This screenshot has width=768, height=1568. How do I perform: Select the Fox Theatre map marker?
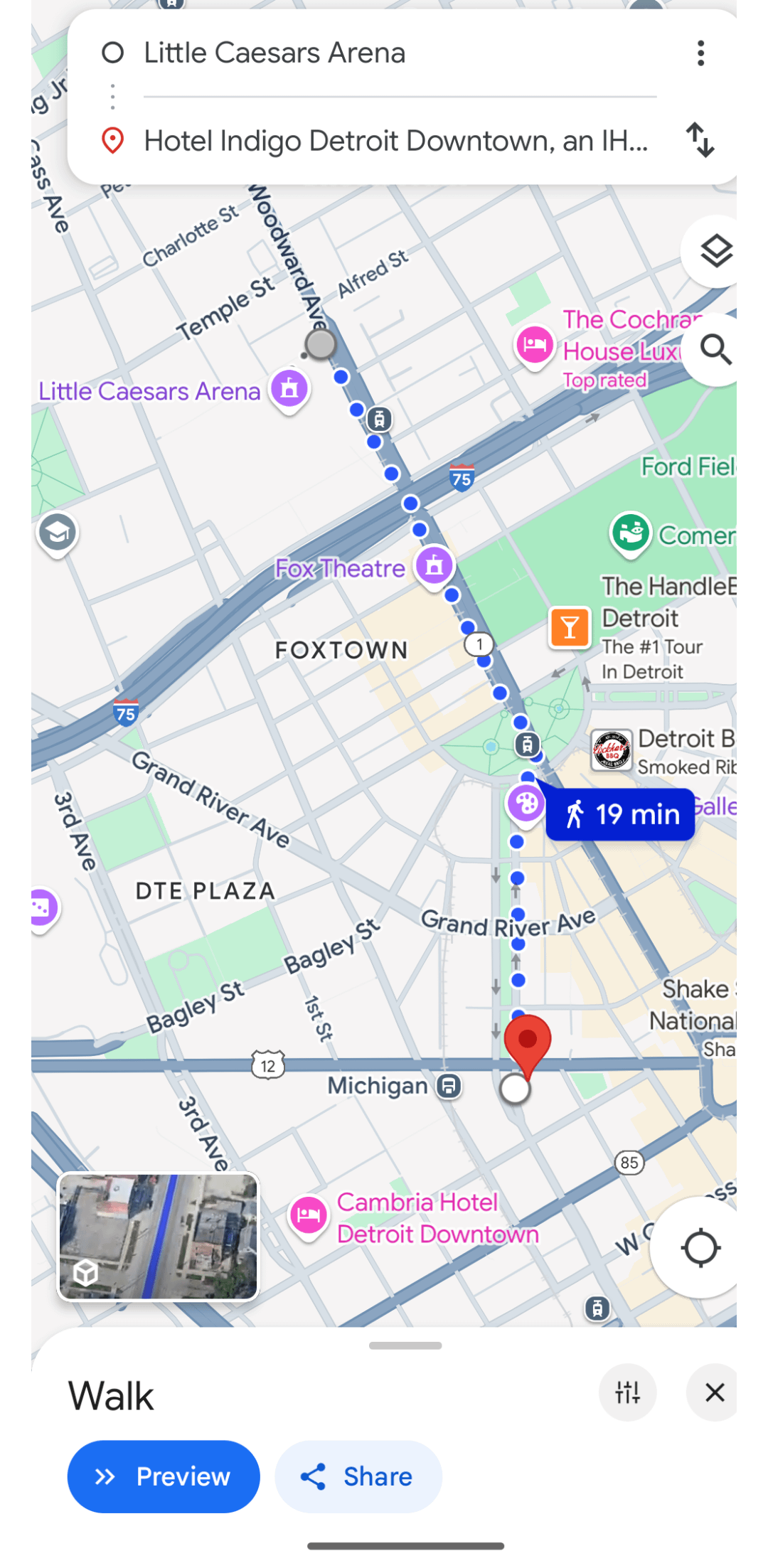434,566
